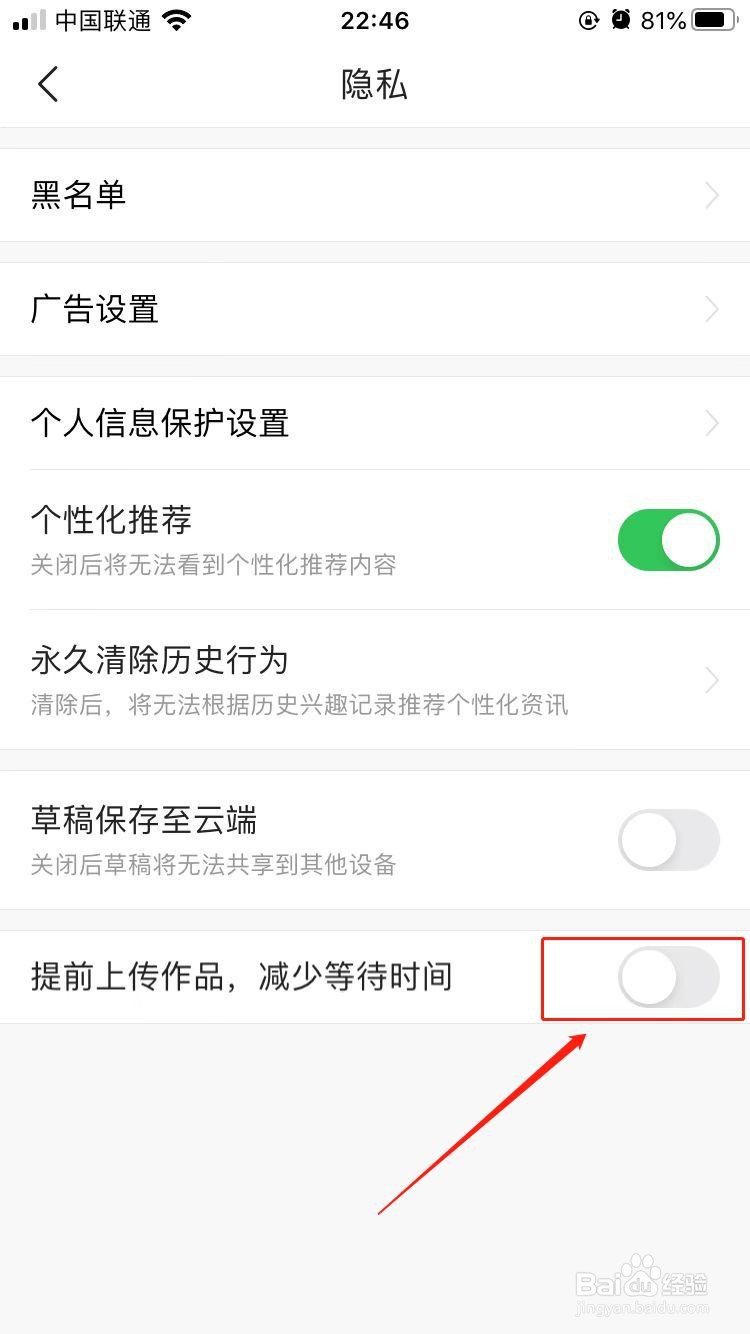Turn on 草稿保存至云端

[668, 840]
